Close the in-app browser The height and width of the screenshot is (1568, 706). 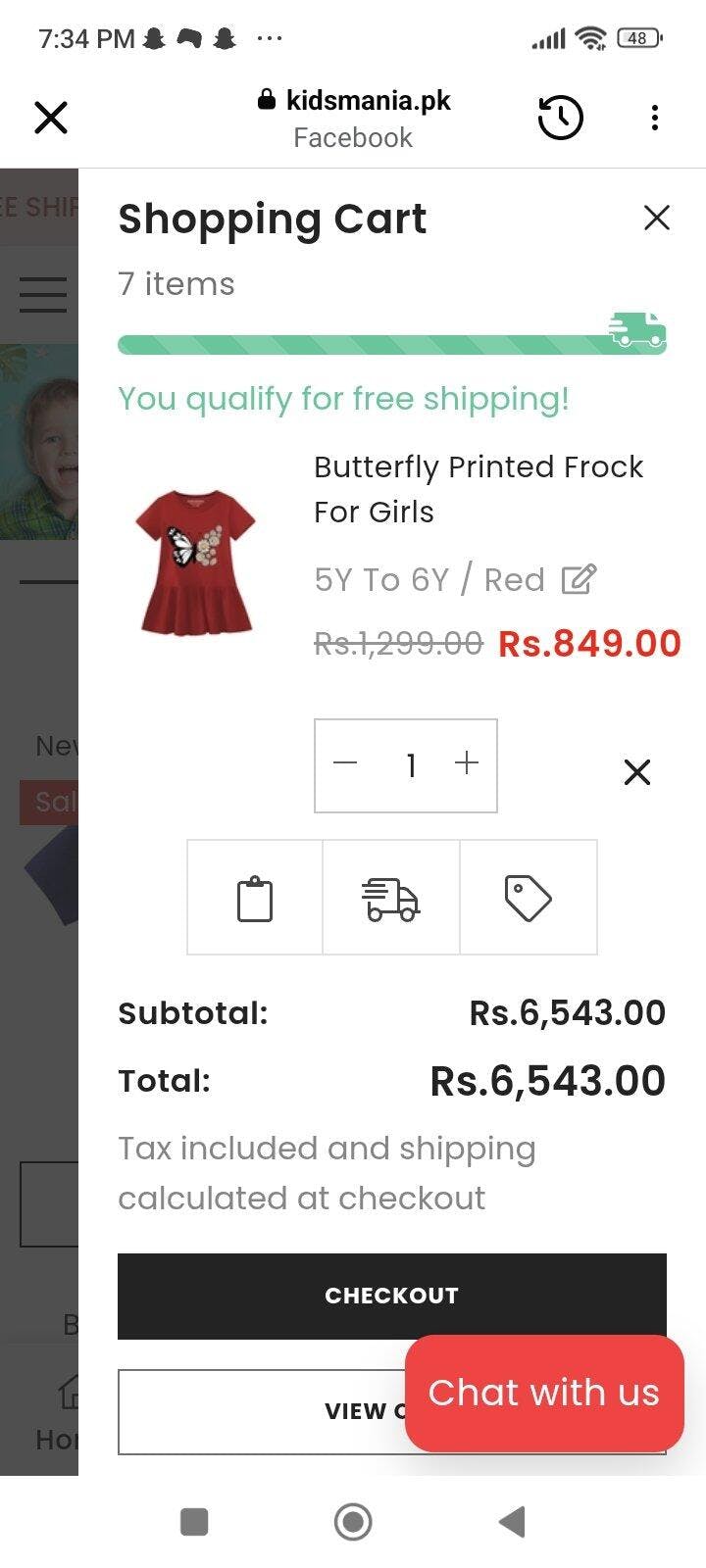(x=51, y=118)
